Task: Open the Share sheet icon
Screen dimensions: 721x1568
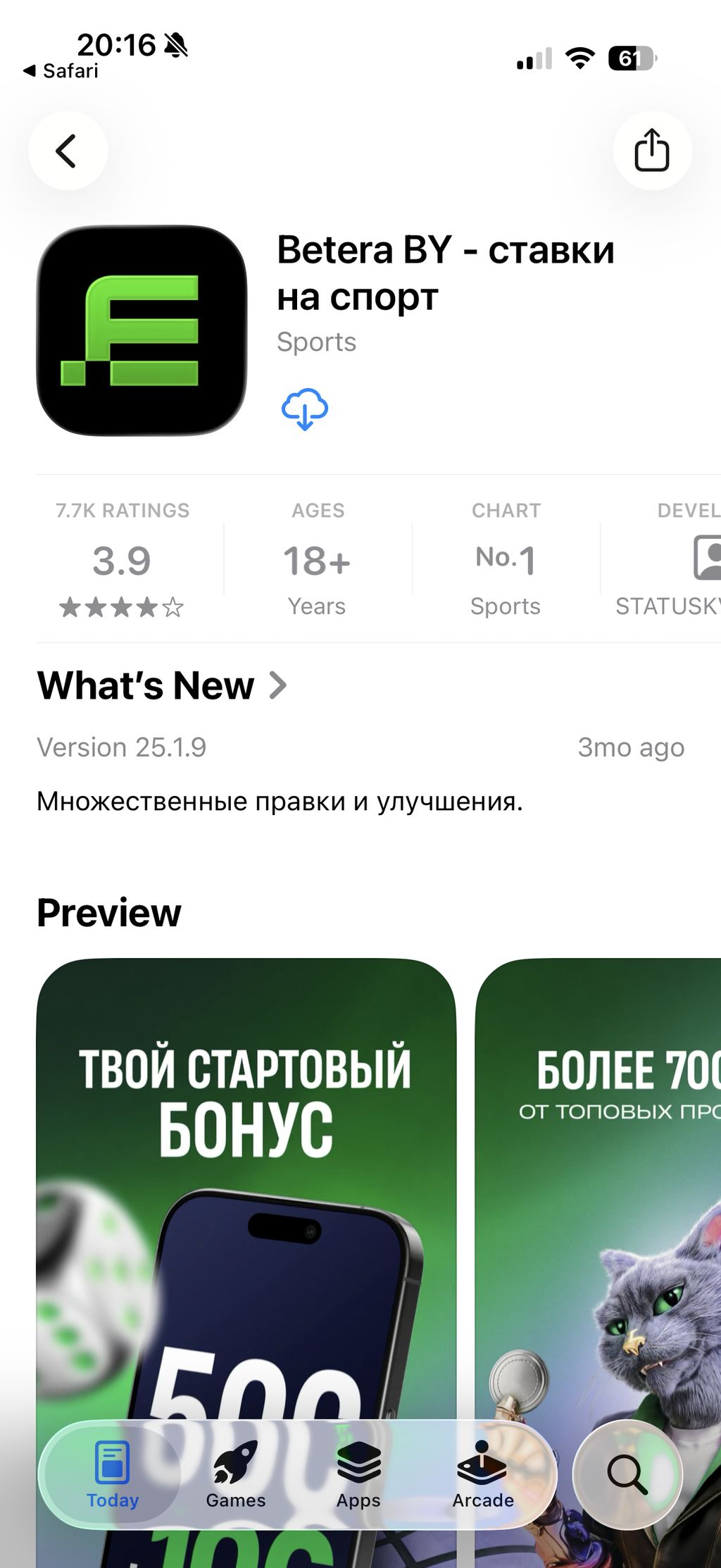Action: 652,151
